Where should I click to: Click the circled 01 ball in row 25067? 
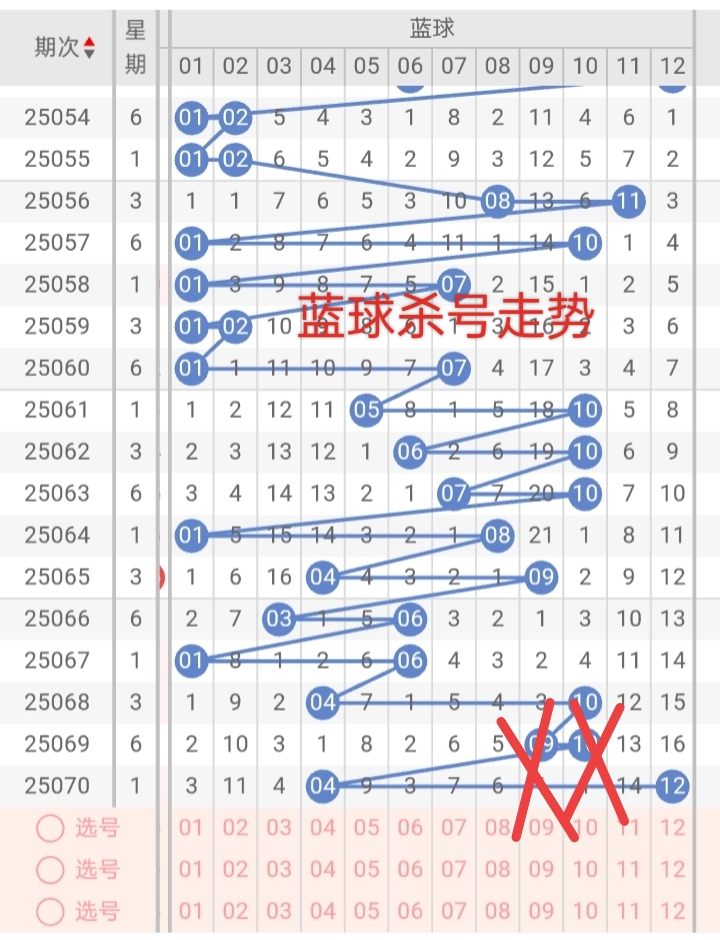(x=192, y=660)
